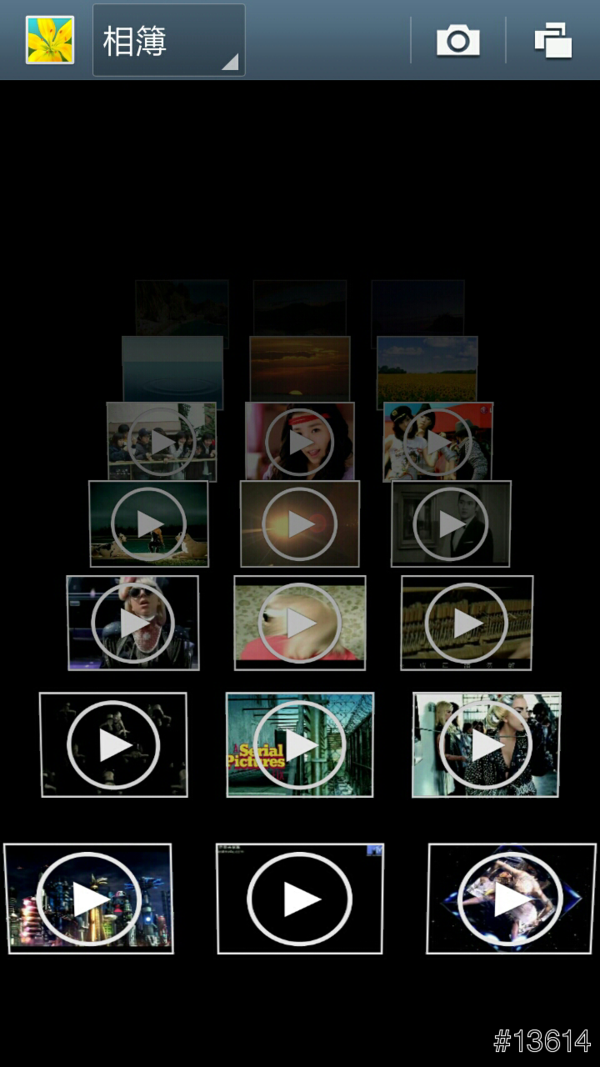Play the video of blonde women in crowd

[486, 745]
